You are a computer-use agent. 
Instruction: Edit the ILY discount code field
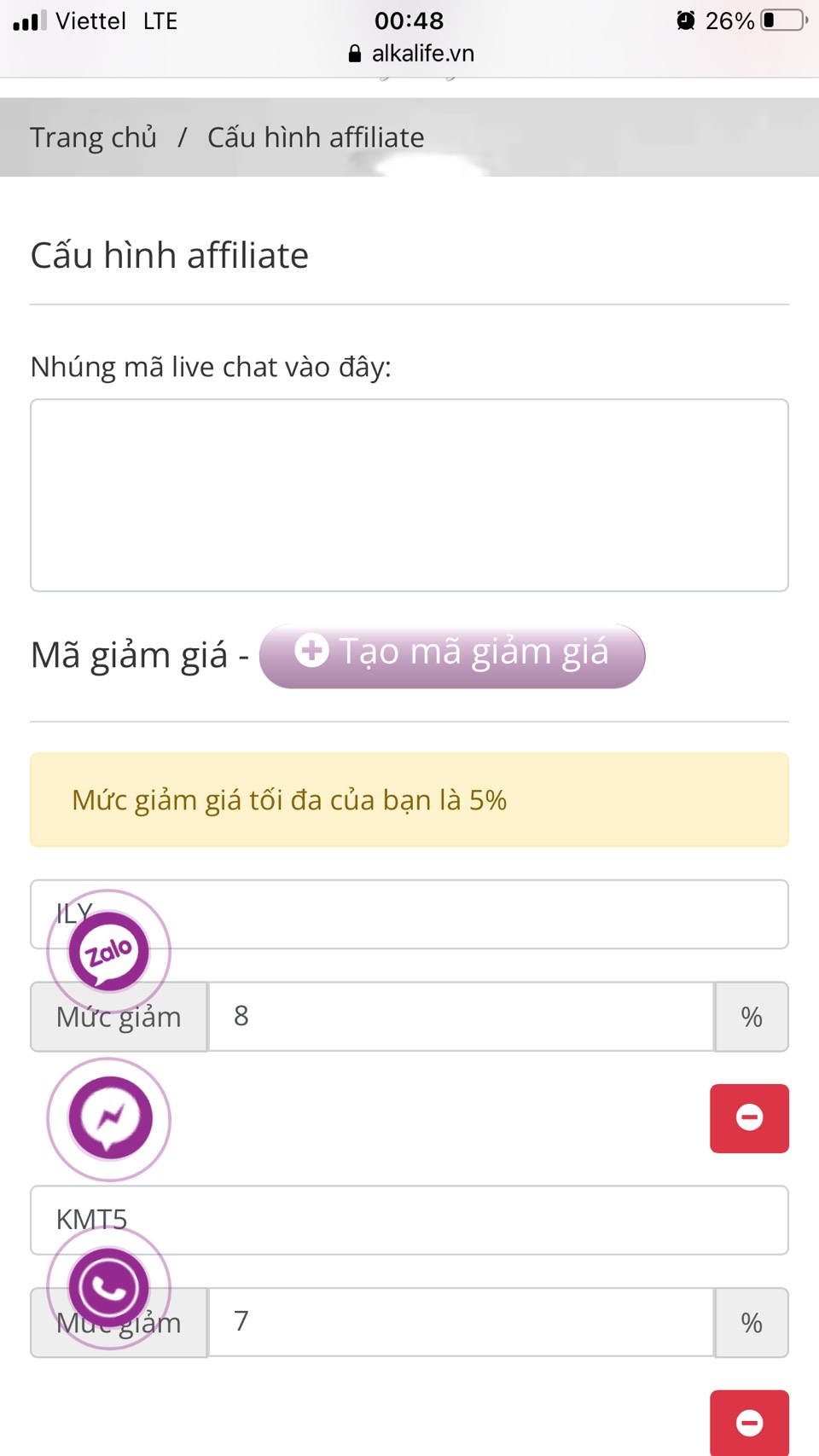478,914
